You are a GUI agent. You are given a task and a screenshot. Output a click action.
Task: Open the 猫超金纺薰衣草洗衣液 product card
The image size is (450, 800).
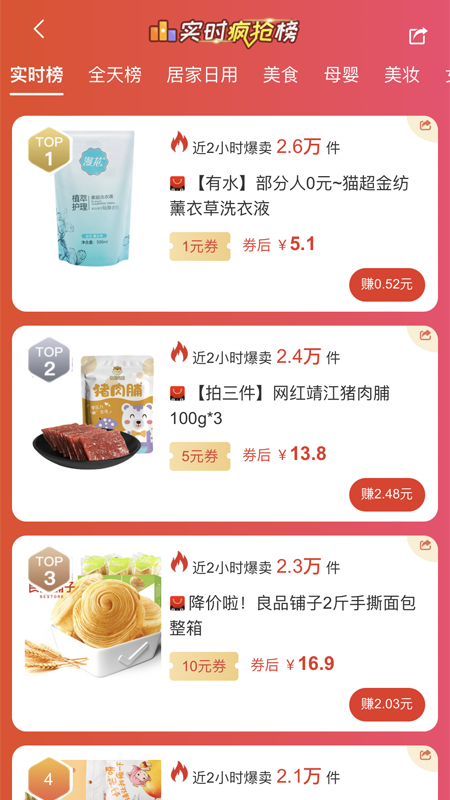(224, 214)
